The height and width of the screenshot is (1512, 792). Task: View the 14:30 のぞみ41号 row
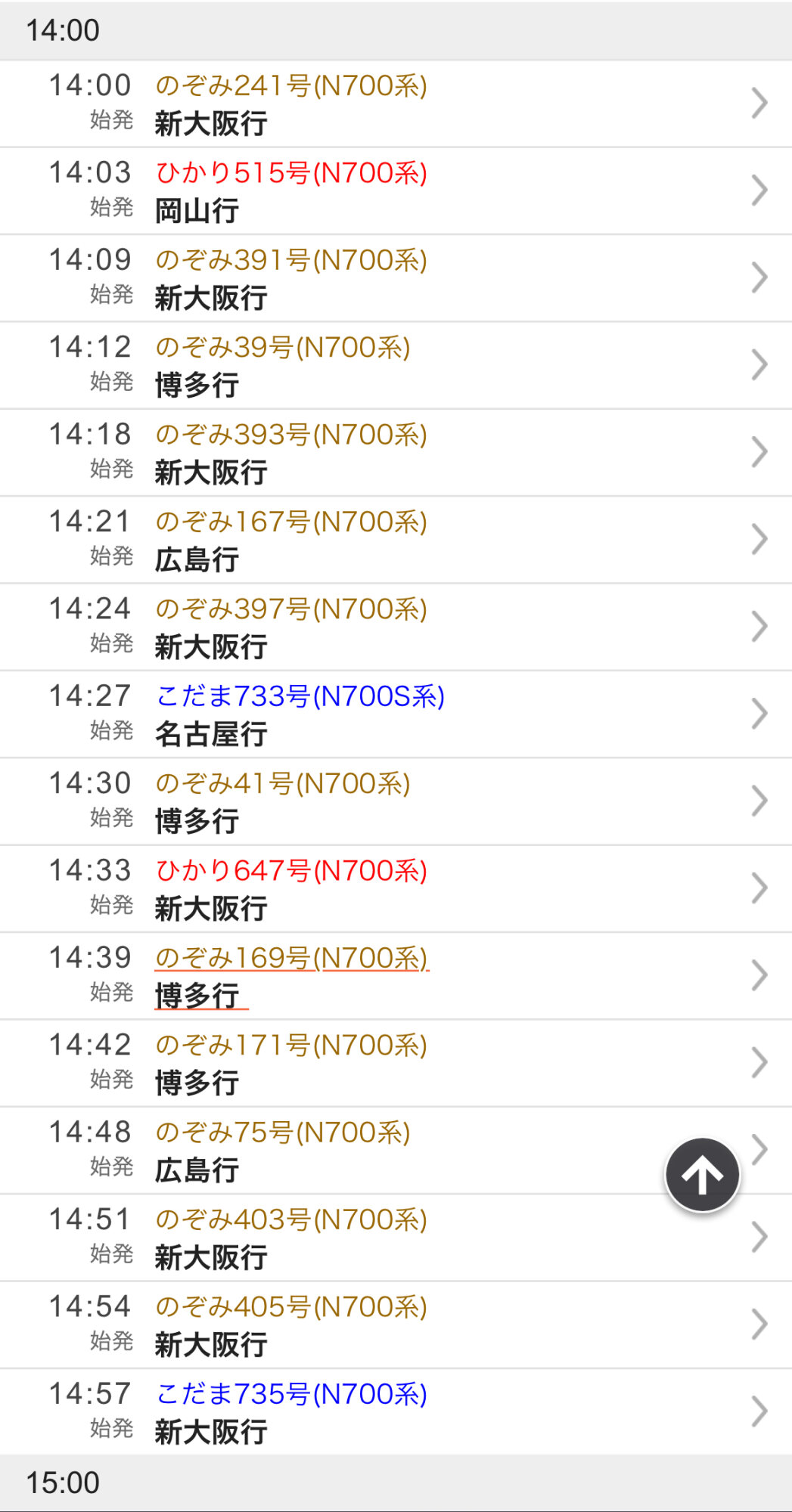coord(378,801)
